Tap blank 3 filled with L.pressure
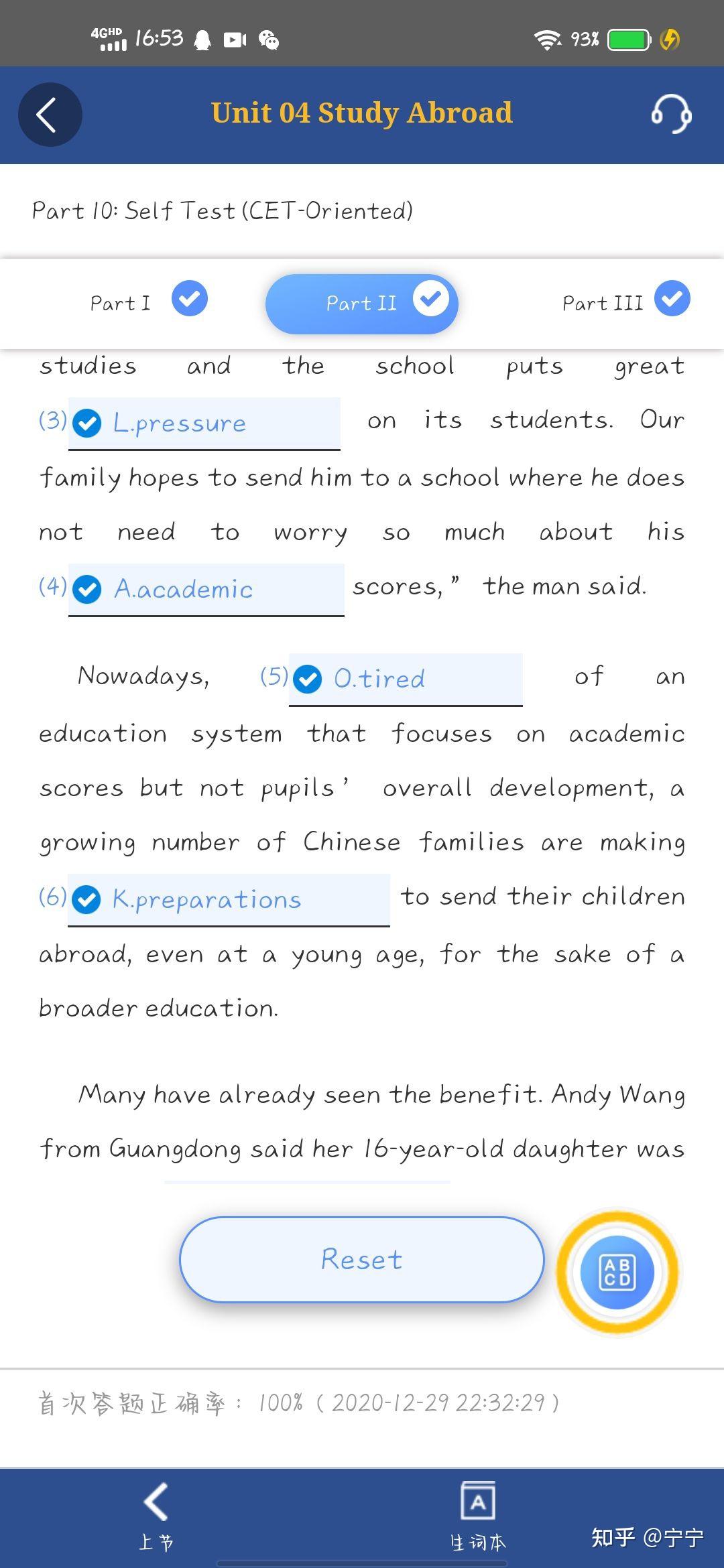Image resolution: width=724 pixels, height=1568 pixels. (204, 423)
